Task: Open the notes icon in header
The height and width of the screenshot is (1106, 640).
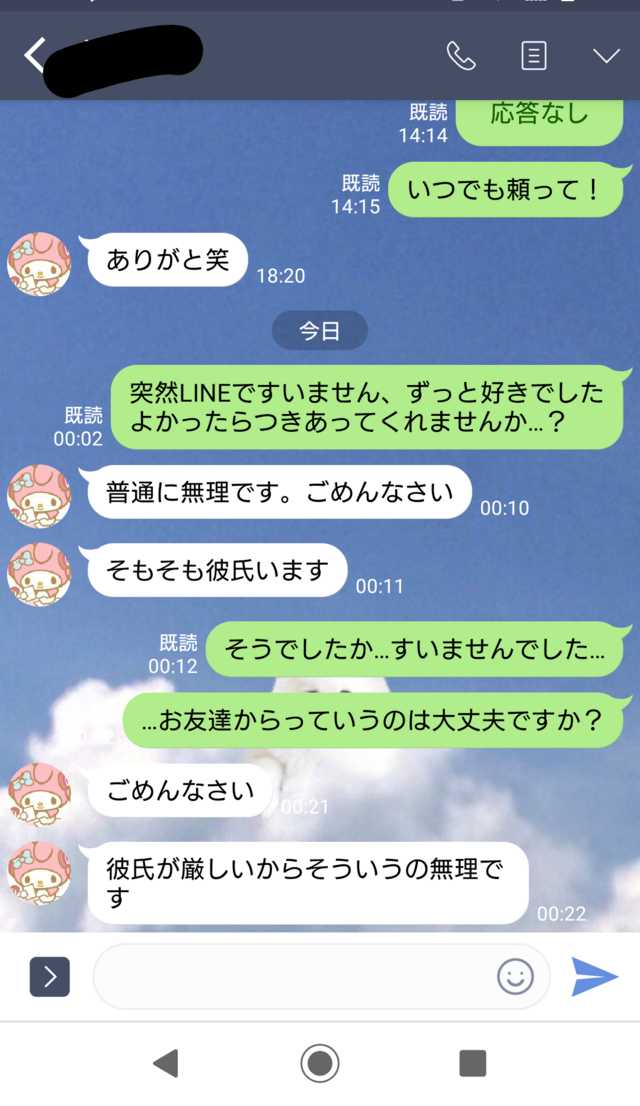Action: click(x=534, y=56)
